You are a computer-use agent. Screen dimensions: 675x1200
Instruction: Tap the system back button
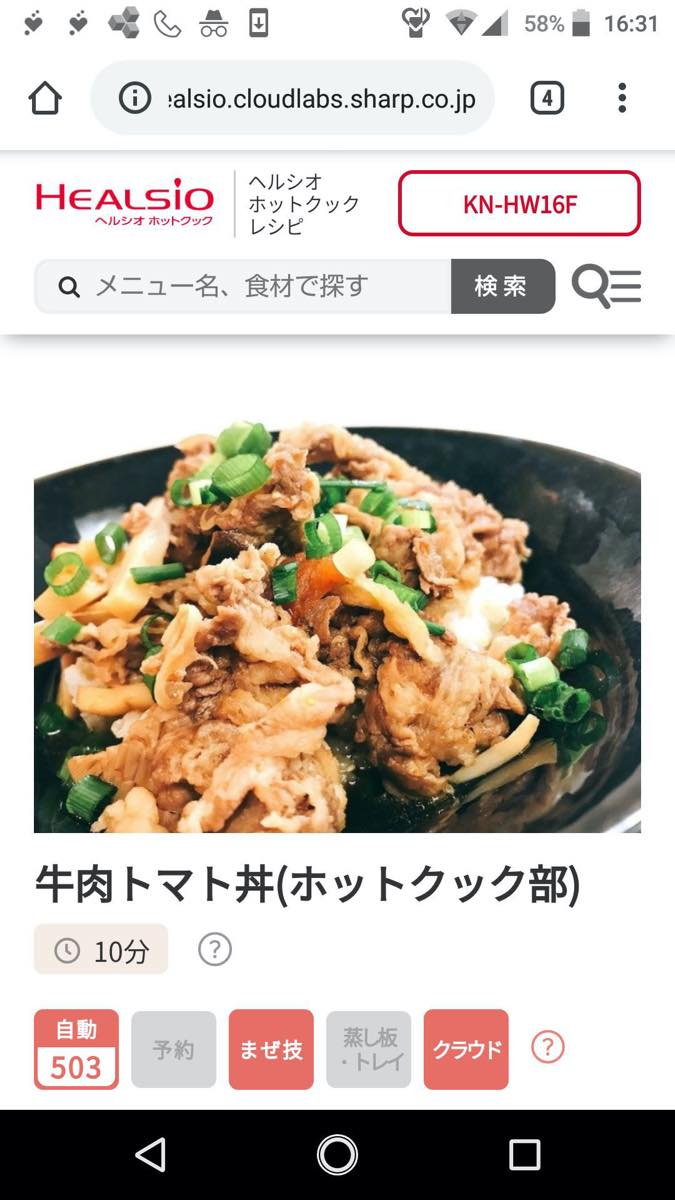click(x=151, y=1155)
